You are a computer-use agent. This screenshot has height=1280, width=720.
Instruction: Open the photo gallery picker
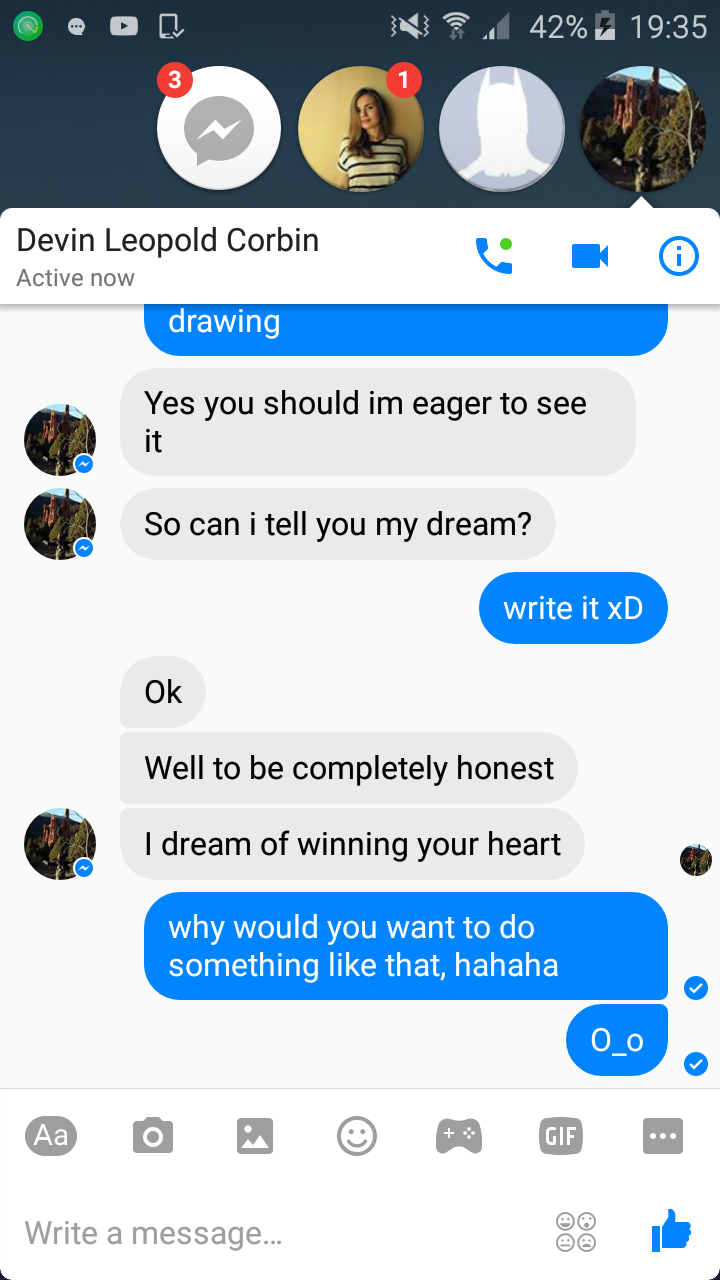click(x=255, y=1136)
